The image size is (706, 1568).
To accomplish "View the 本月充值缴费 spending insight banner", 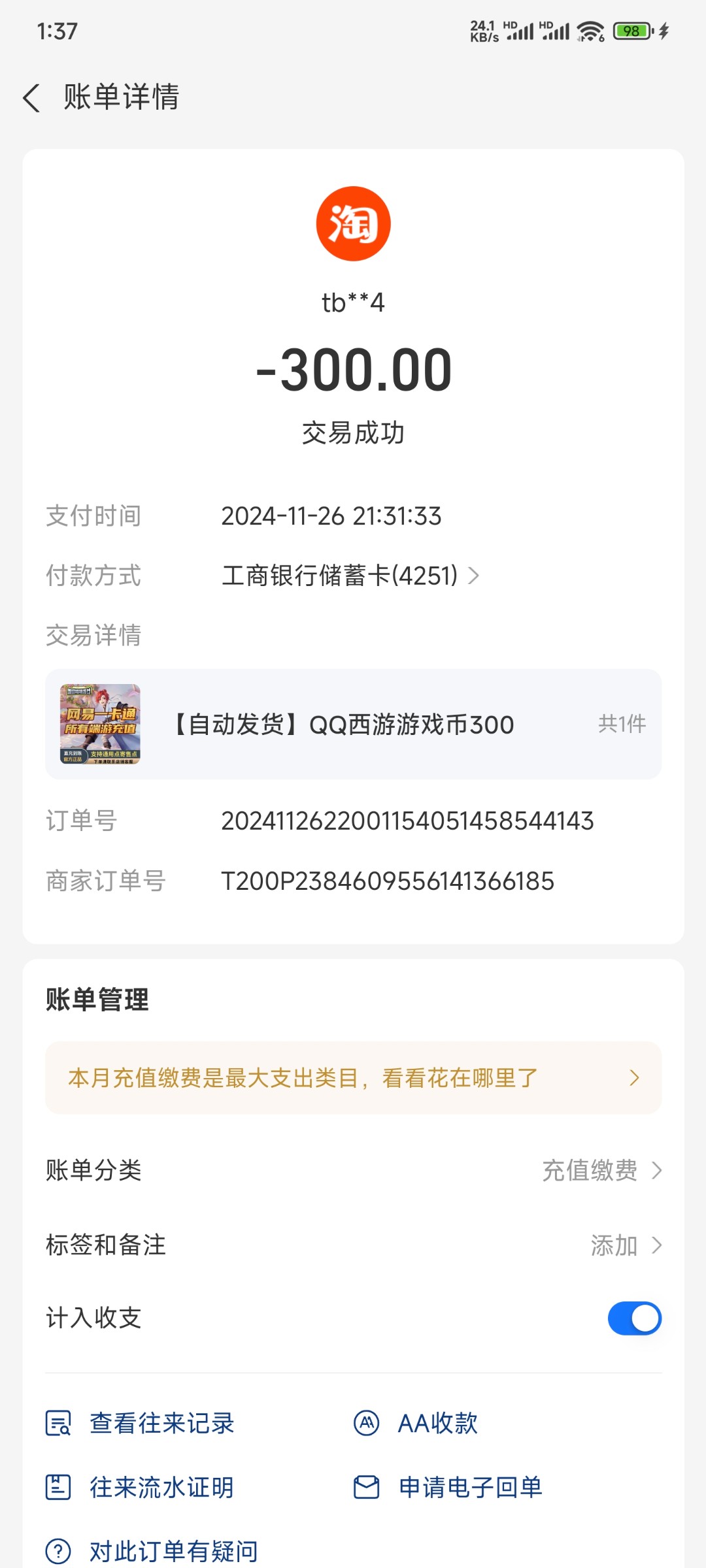I will (353, 1077).
